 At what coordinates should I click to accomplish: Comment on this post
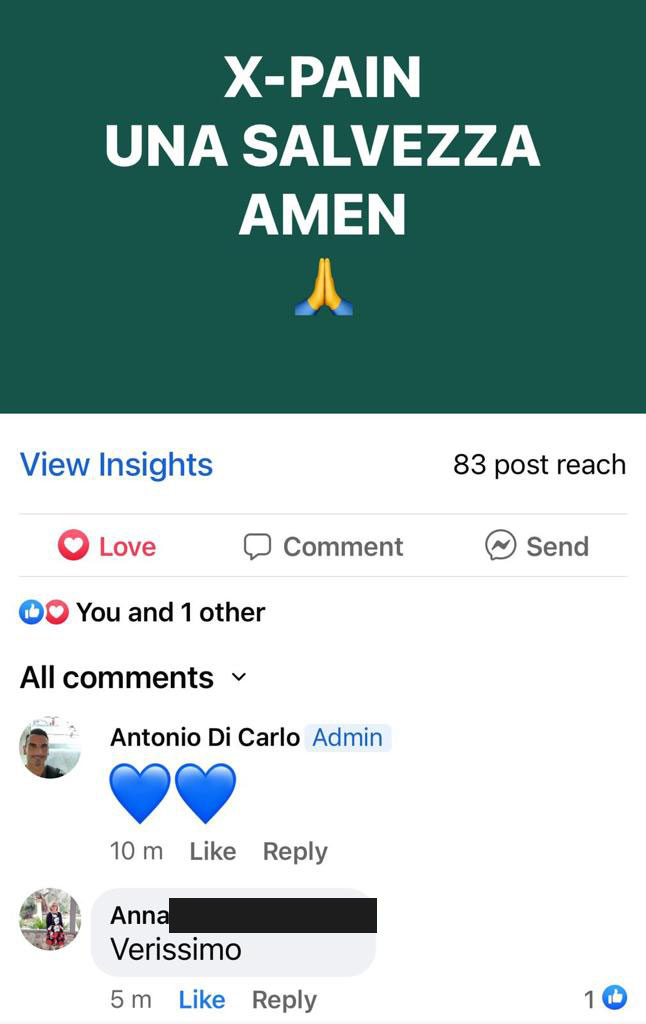click(323, 546)
